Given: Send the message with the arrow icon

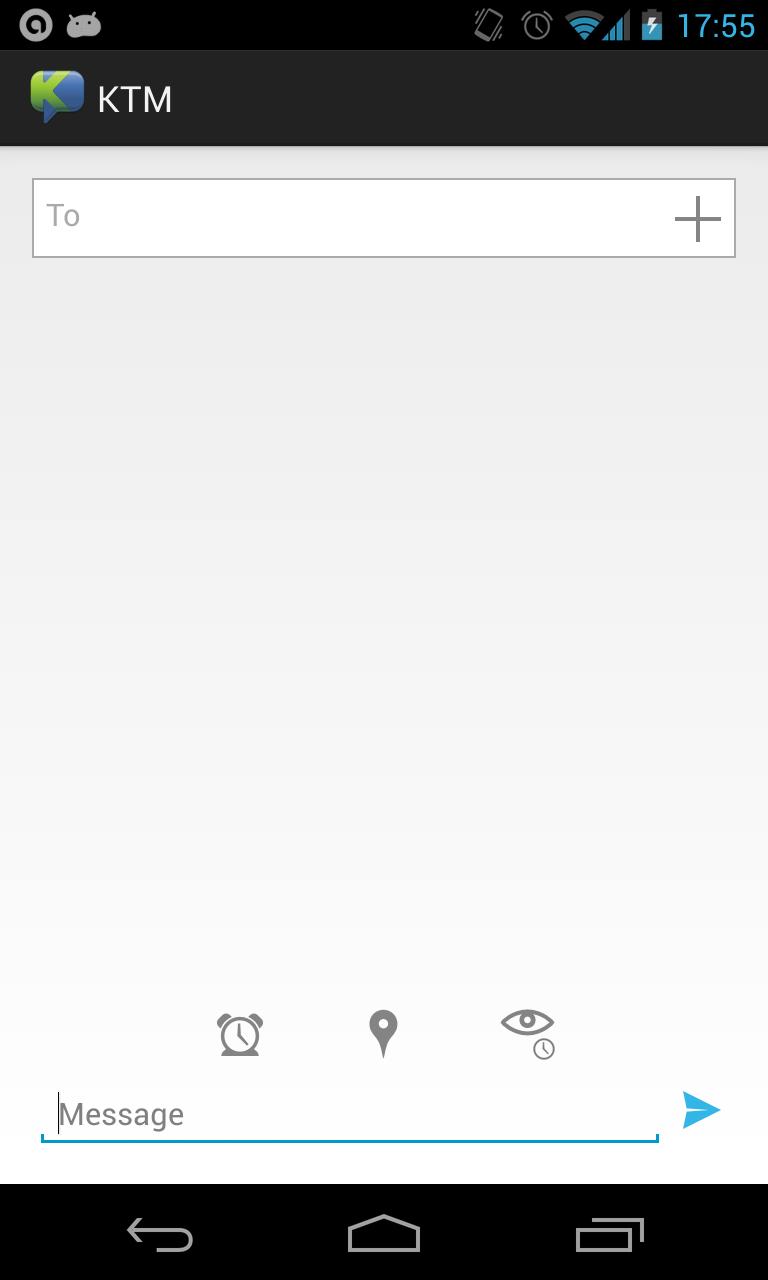Looking at the screenshot, I should point(701,1110).
